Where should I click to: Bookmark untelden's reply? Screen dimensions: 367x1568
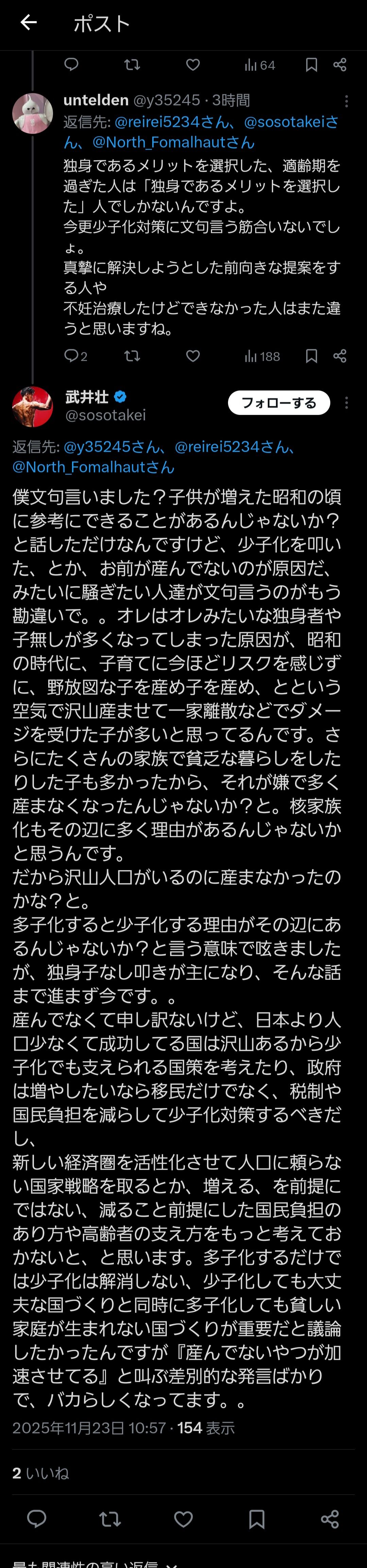click(x=311, y=356)
